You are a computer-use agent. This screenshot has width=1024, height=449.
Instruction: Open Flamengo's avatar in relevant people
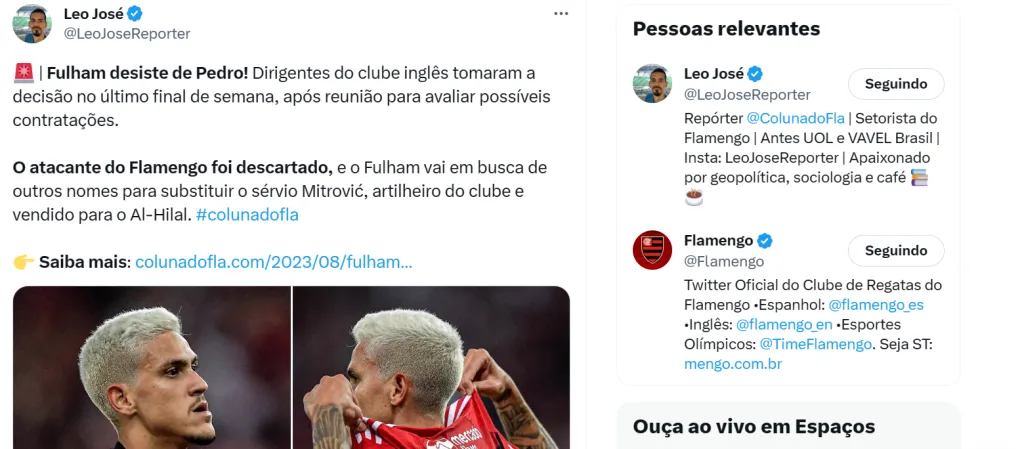652,250
